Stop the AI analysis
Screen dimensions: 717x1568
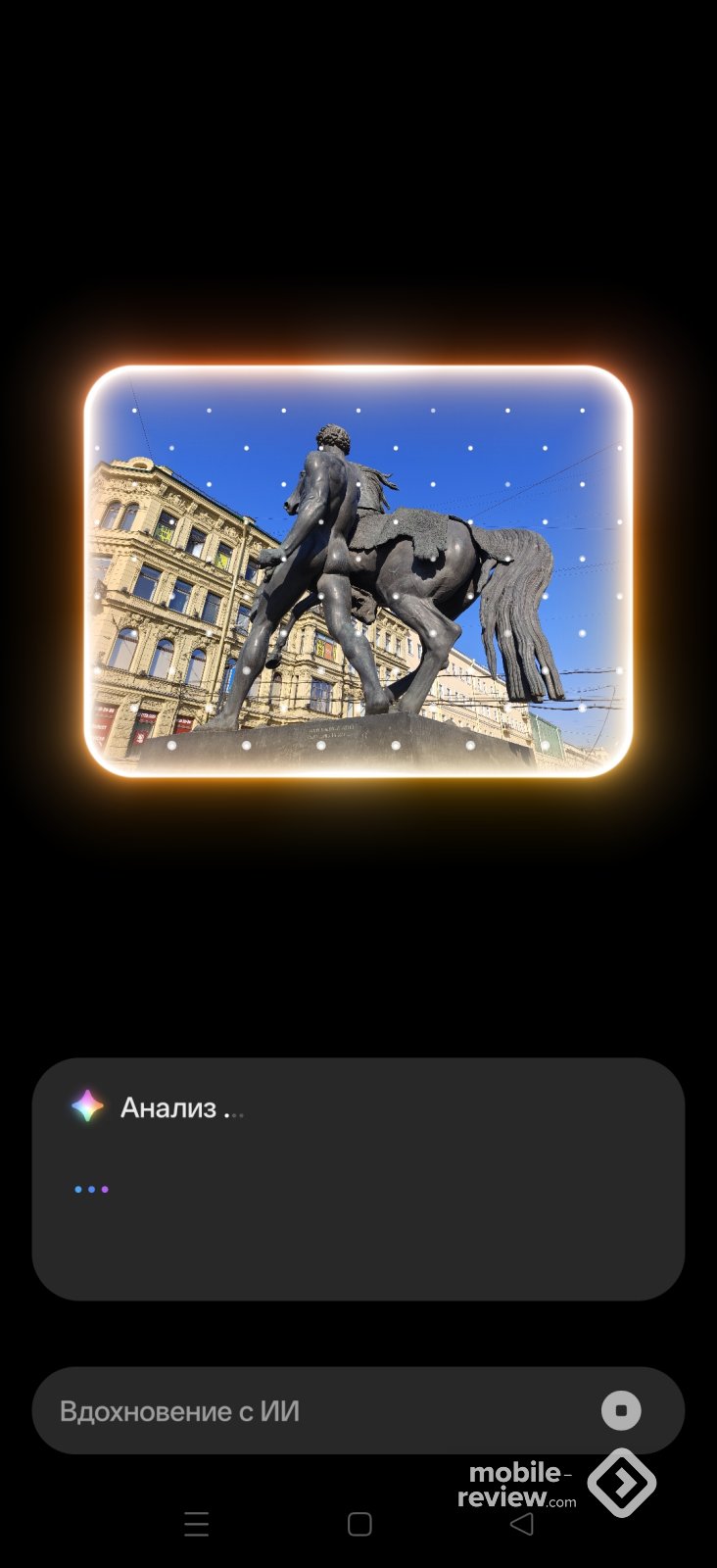click(621, 1410)
